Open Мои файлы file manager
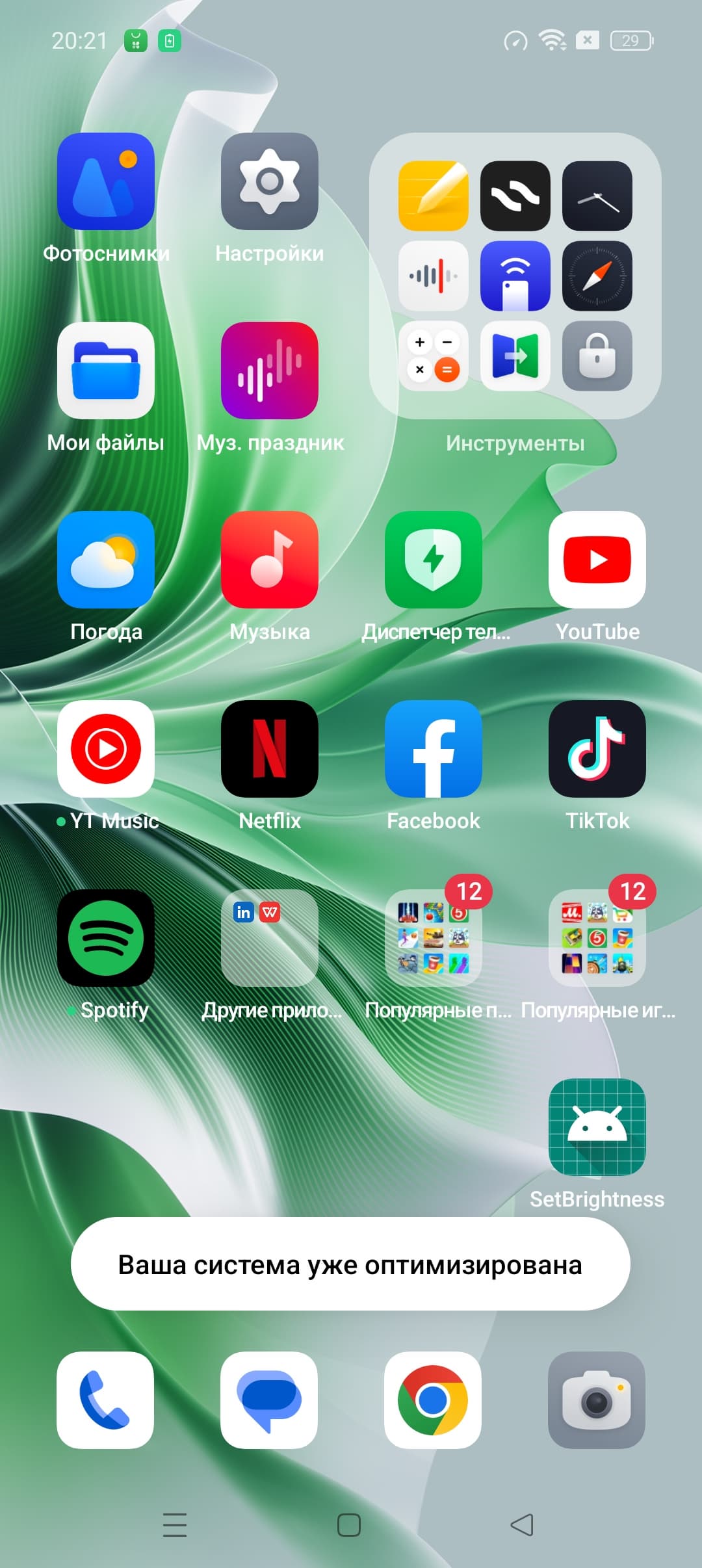The image size is (702, 1568). coord(106,371)
